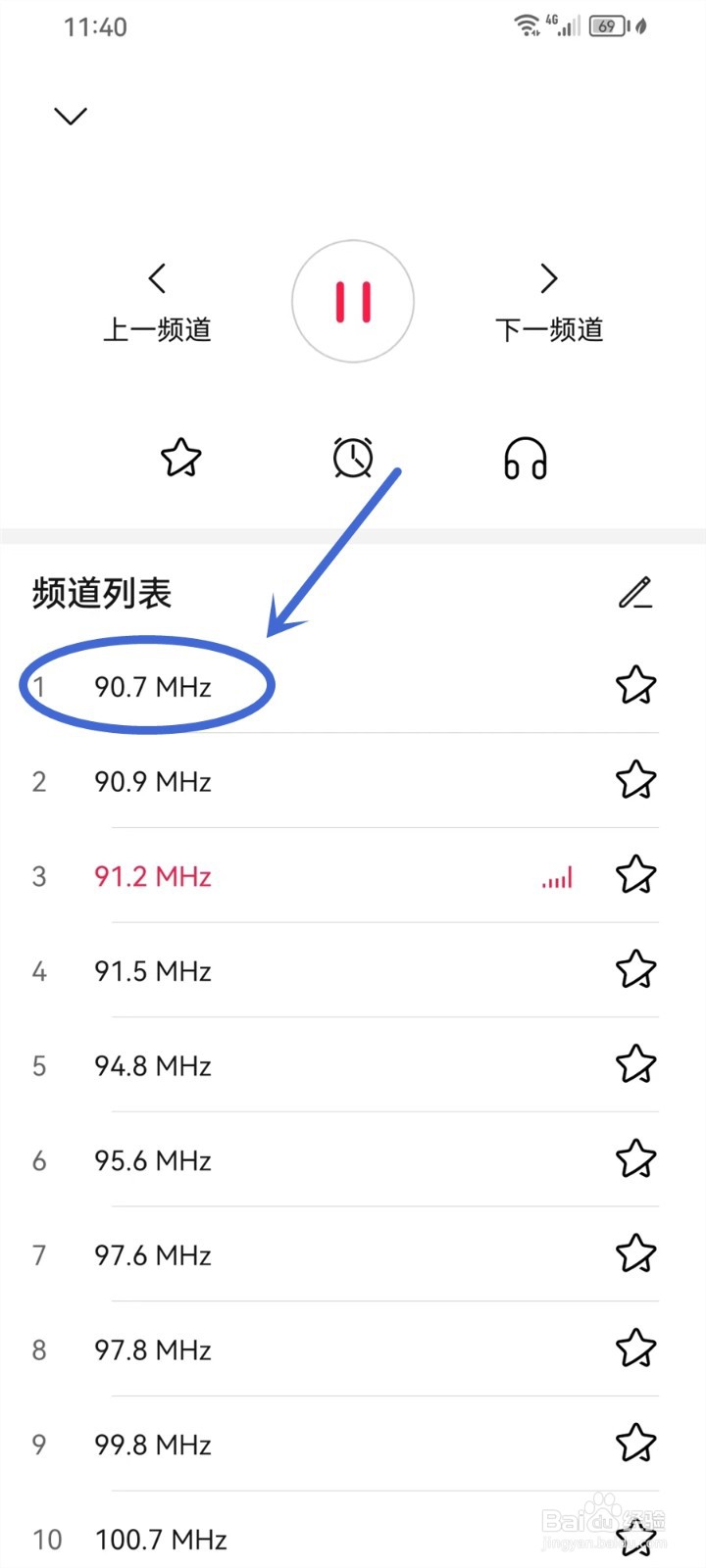This screenshot has width=706, height=1568.
Task: Go to the previous channel
Action: [157, 303]
